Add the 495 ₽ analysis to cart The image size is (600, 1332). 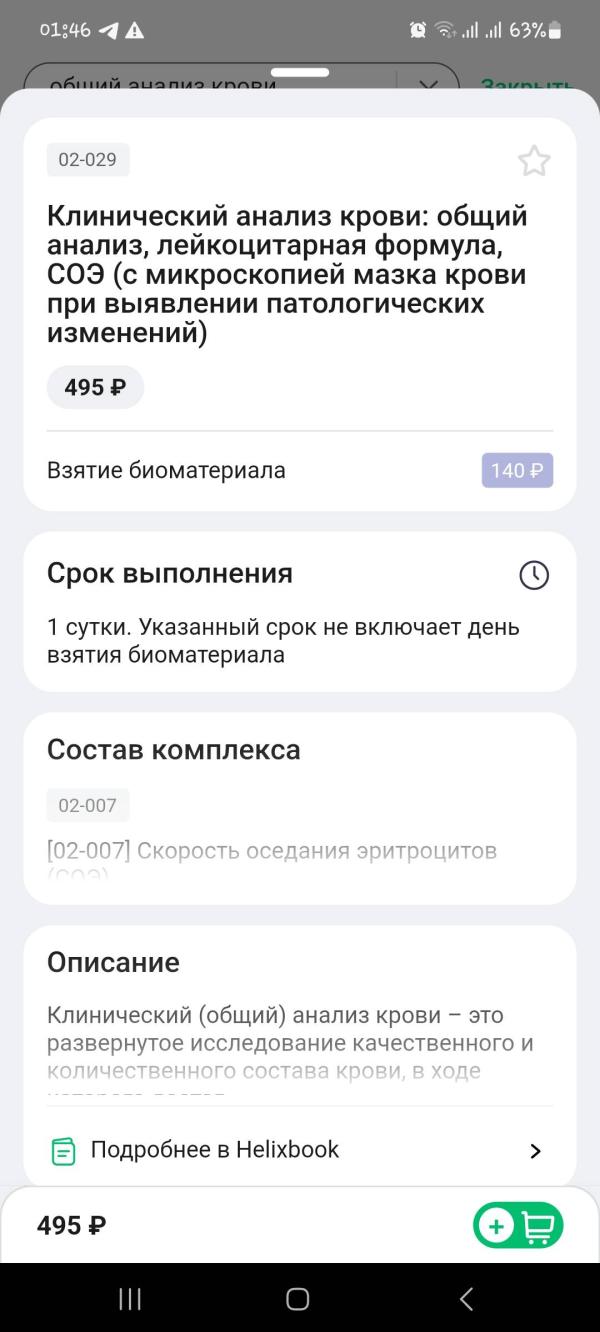point(518,1225)
